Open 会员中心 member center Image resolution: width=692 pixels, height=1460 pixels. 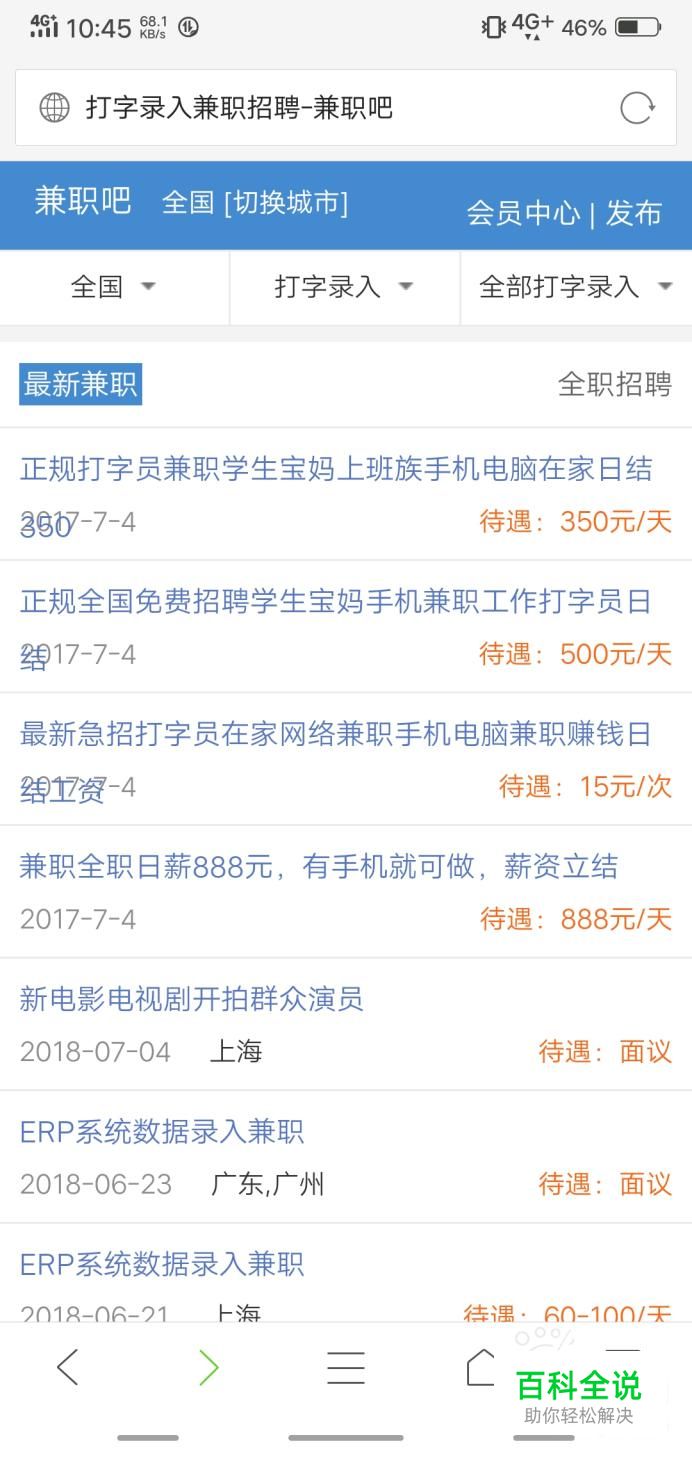pos(522,213)
